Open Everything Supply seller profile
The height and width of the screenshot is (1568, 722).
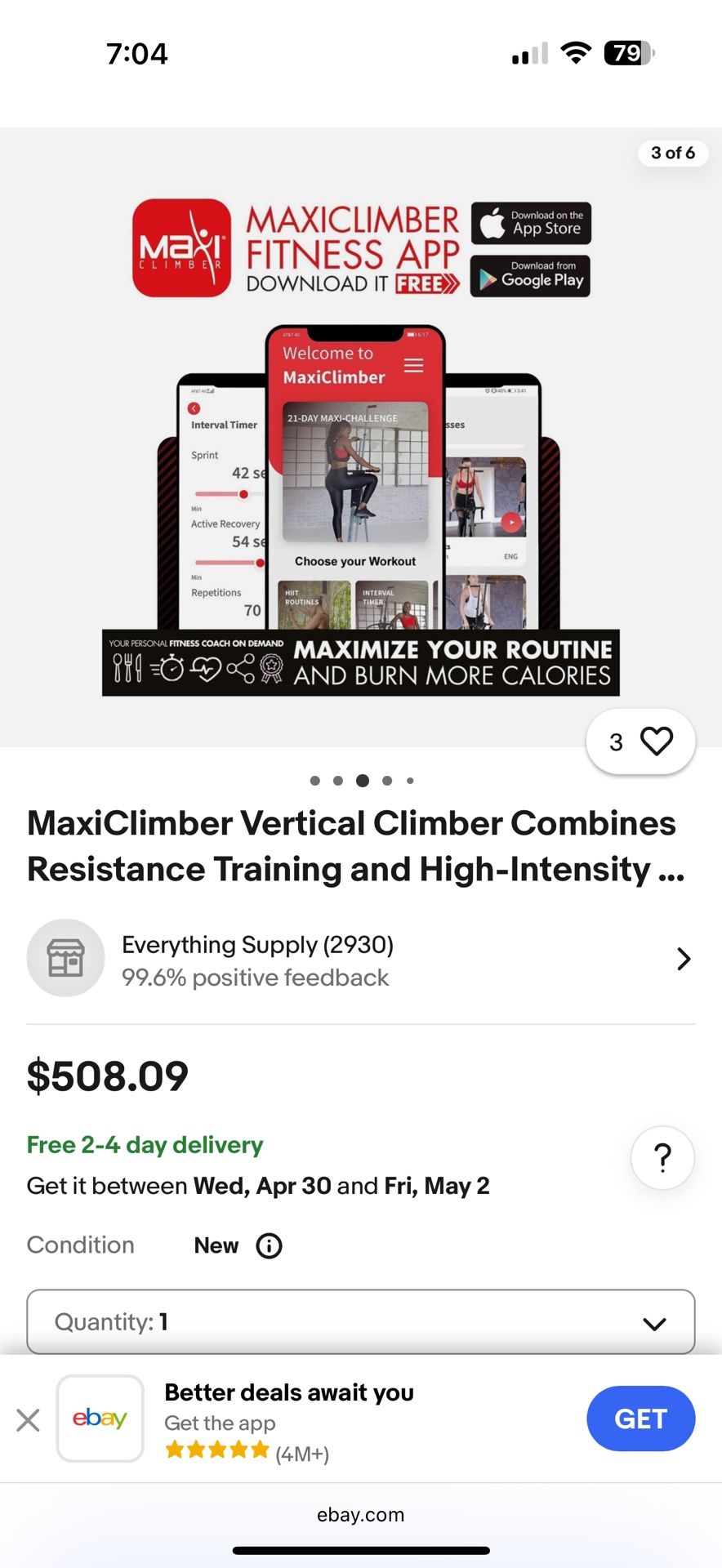[x=360, y=959]
